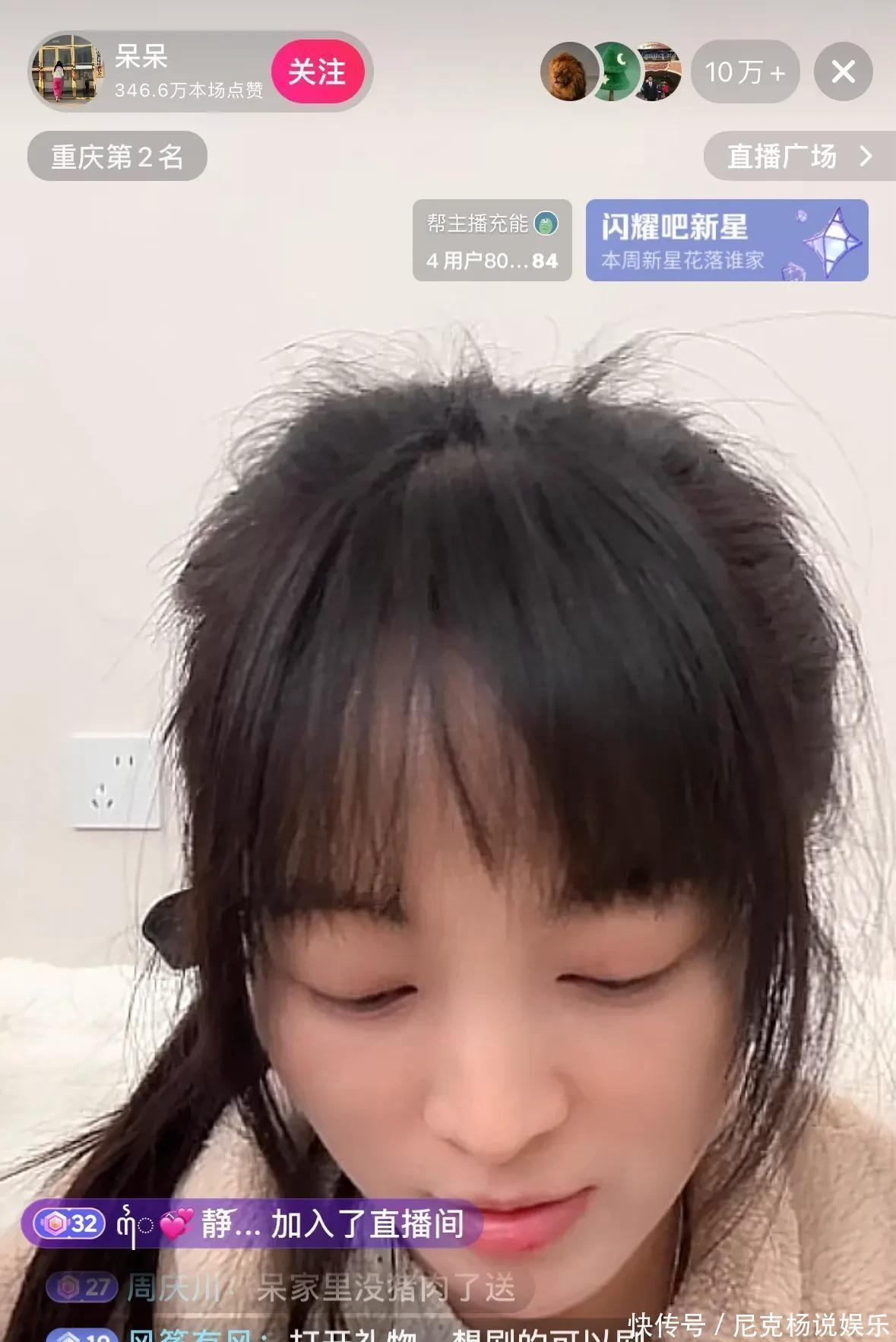The image size is (896, 1342).
Task: Follow the streamer with the 关注 button
Action: pyautogui.click(x=317, y=72)
